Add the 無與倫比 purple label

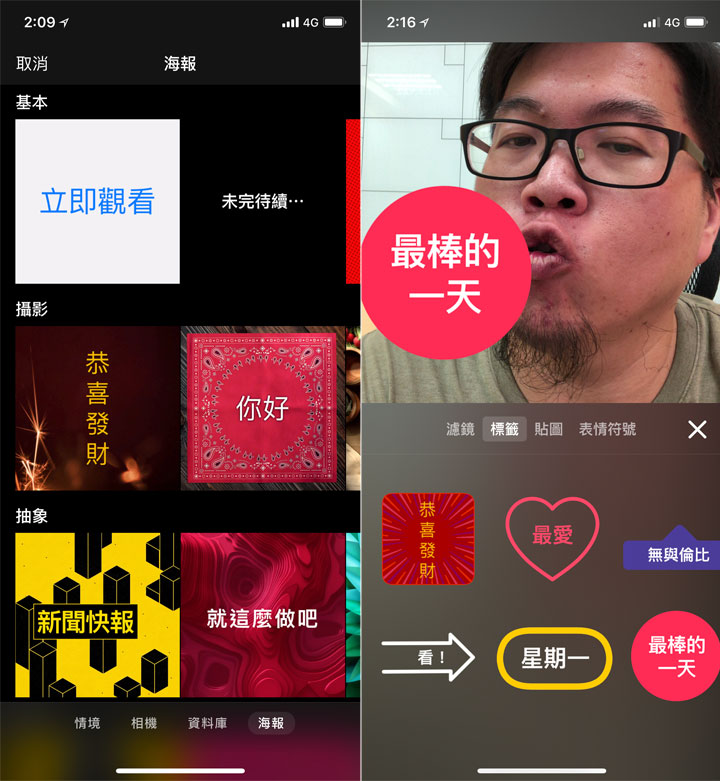(x=672, y=550)
